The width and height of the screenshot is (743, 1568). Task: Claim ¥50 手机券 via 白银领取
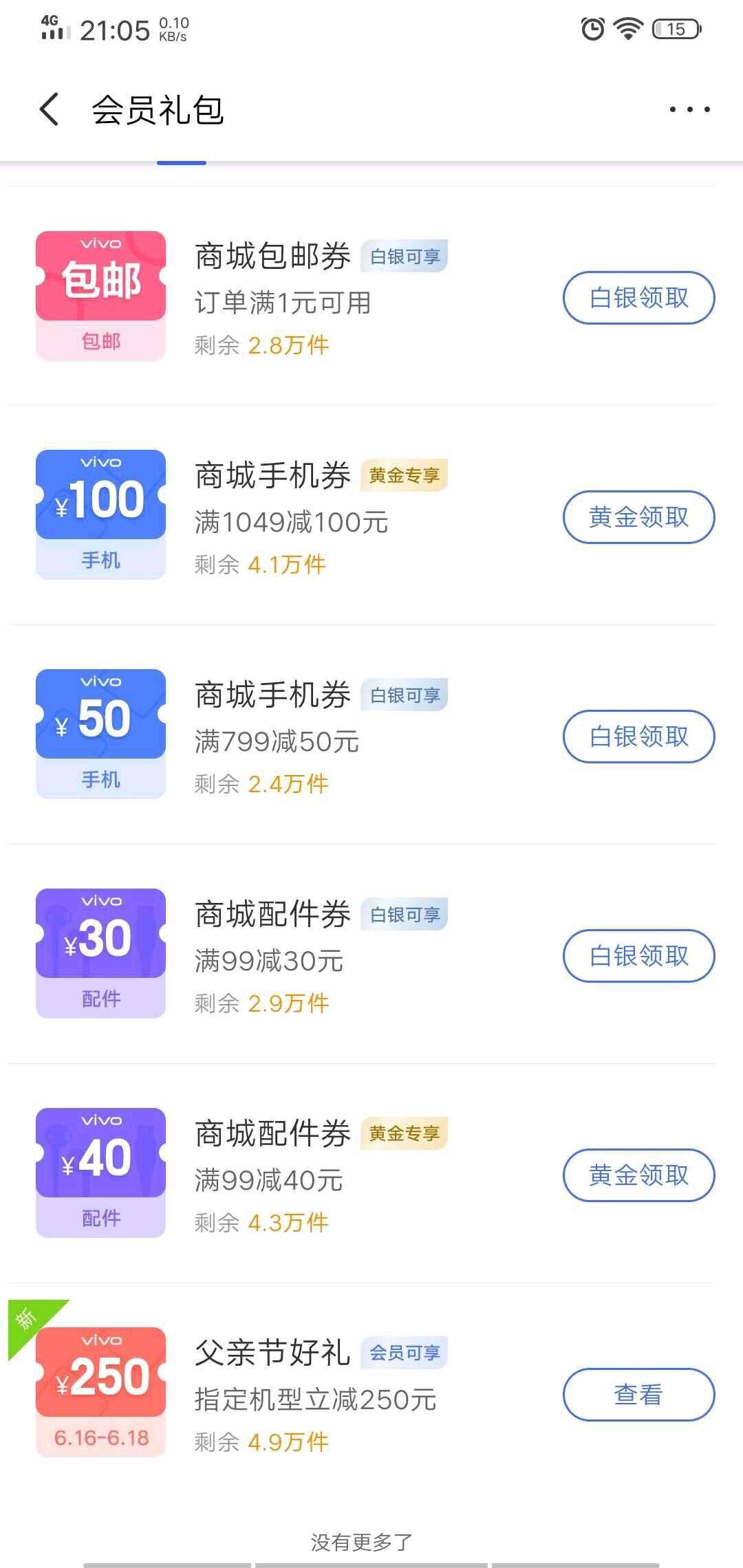(638, 737)
